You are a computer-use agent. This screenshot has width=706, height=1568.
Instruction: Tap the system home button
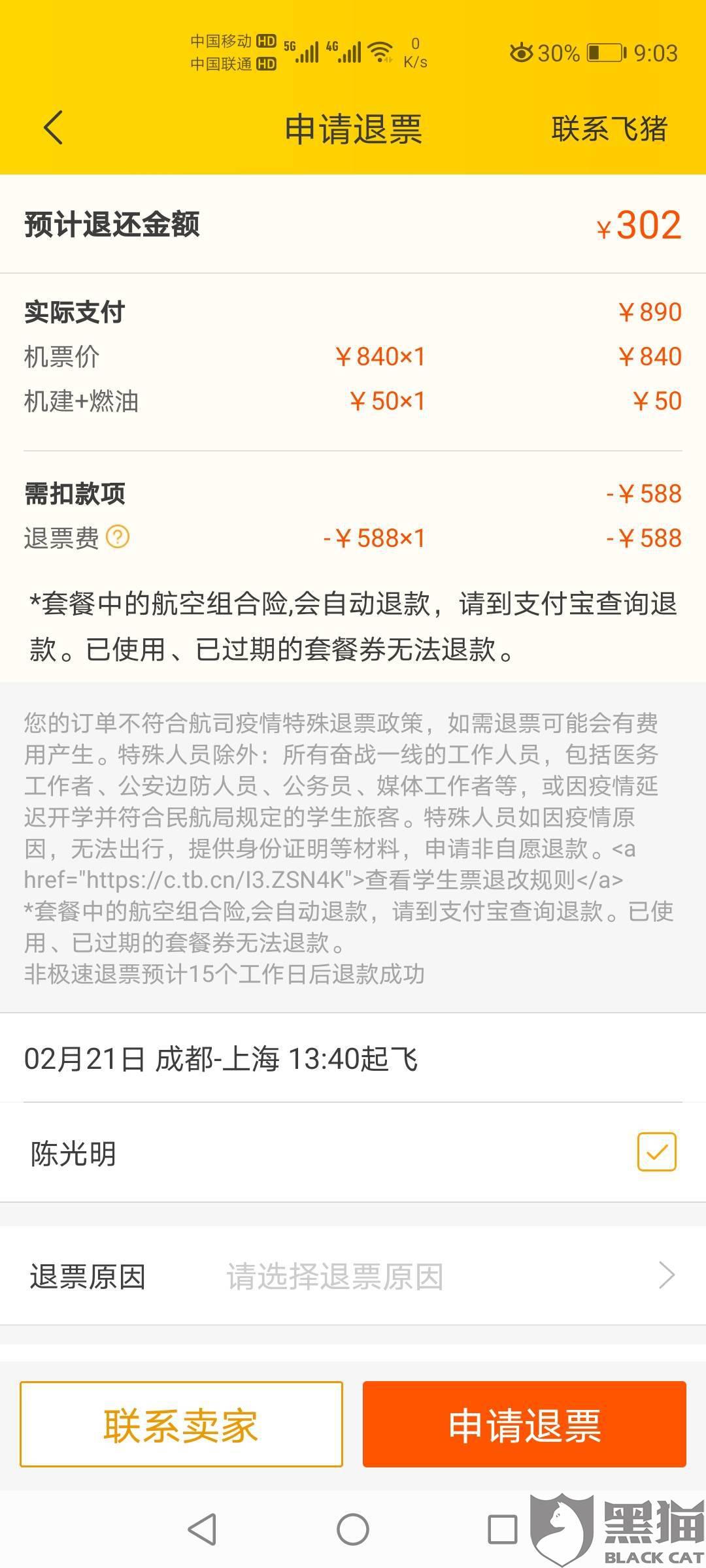(353, 1529)
